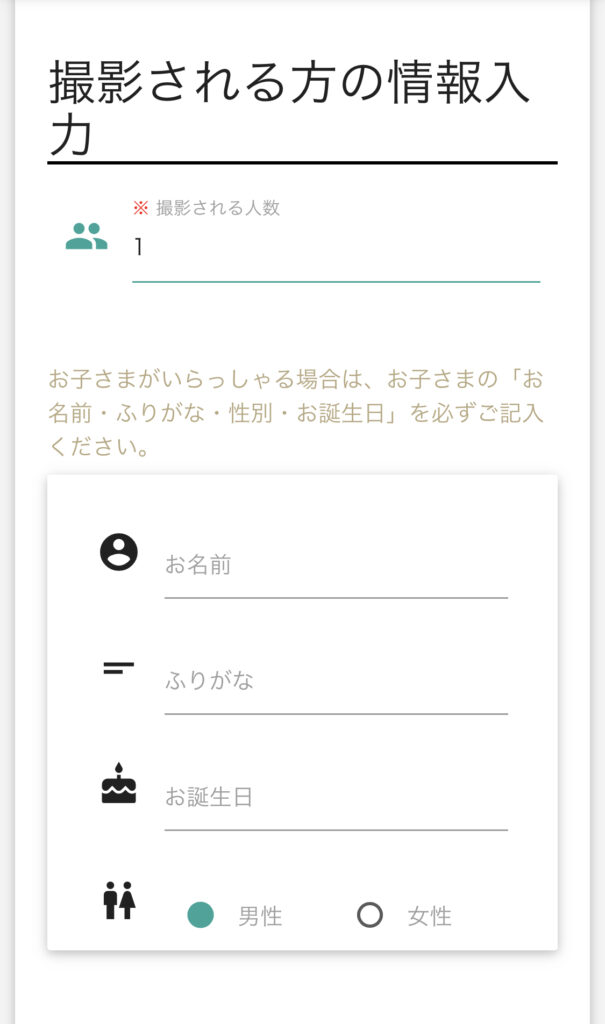
Task: Open the お誕生日 birthday field
Action: [335, 798]
